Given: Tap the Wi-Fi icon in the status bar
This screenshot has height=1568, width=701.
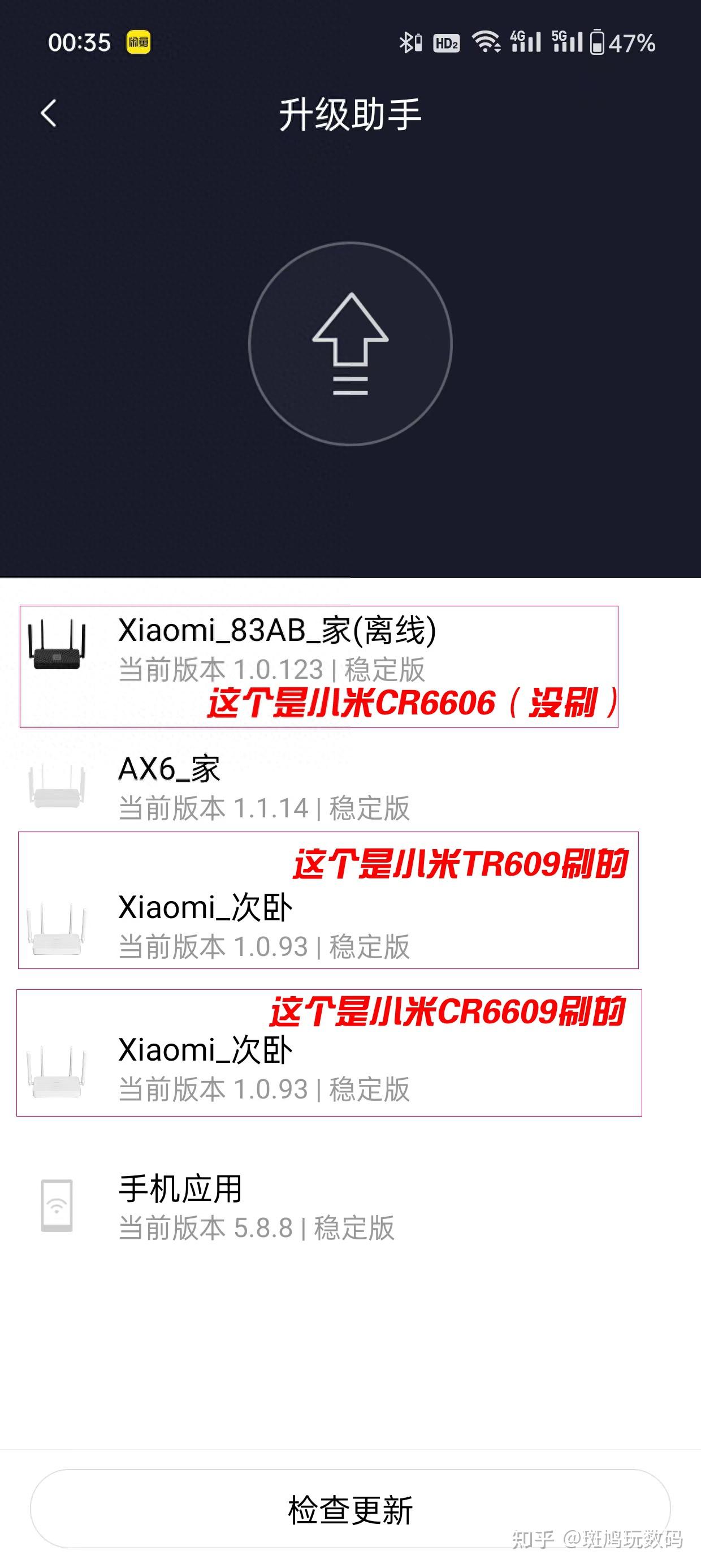Looking at the screenshot, I should (486, 41).
